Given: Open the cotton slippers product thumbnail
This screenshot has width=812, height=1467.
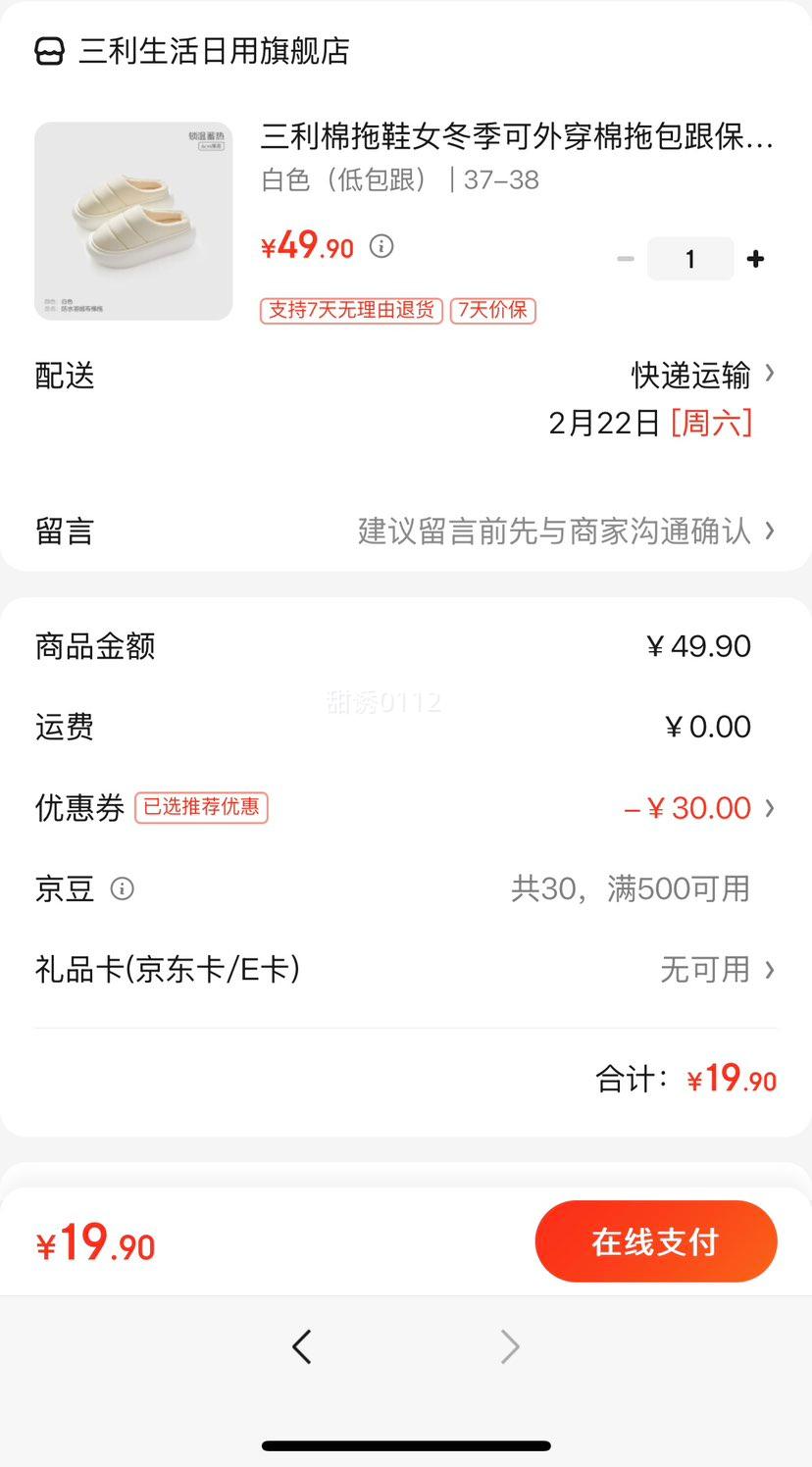Looking at the screenshot, I should 133,221.
